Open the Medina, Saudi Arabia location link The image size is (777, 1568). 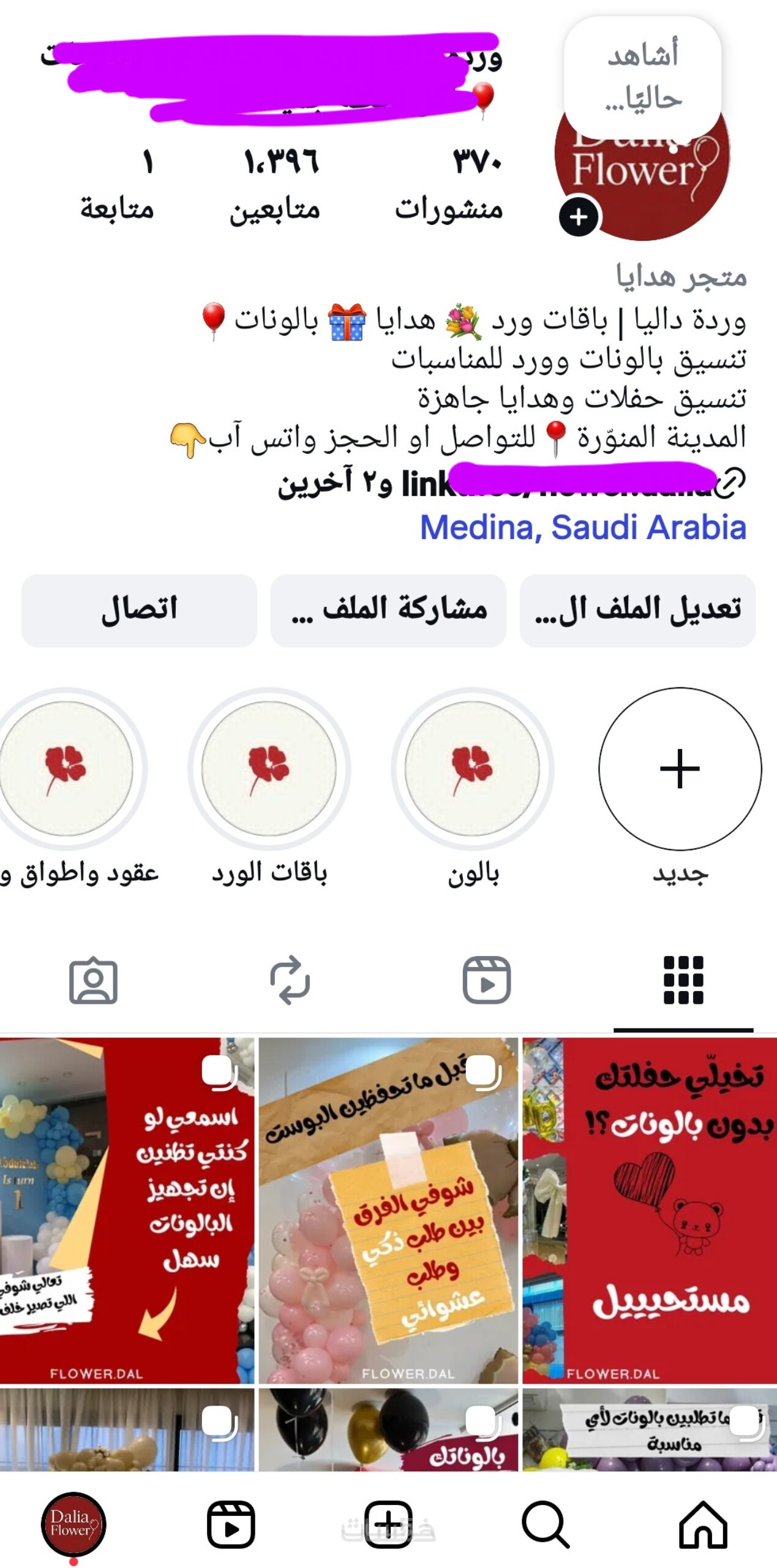click(582, 527)
